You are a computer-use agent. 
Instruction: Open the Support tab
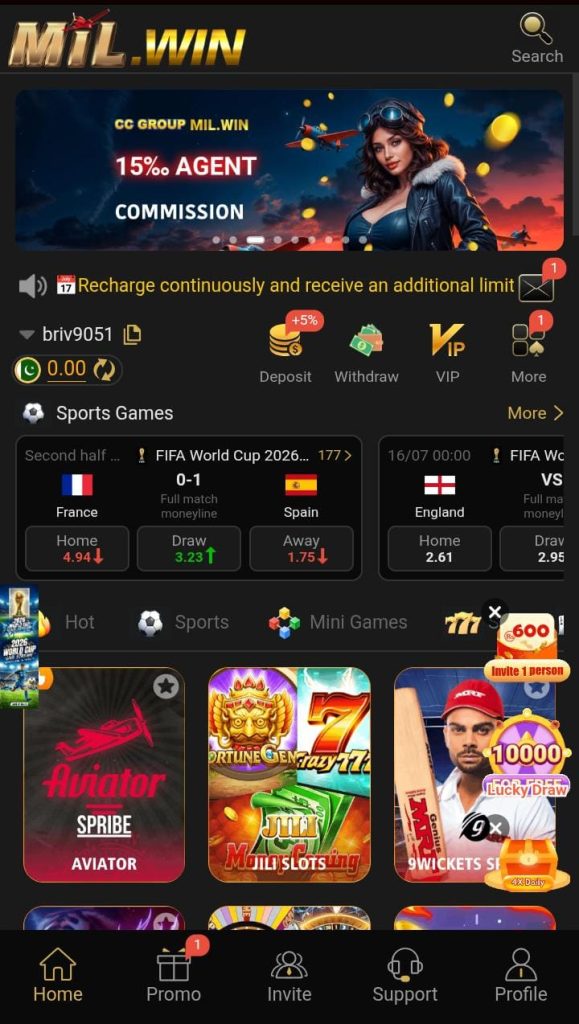point(405,976)
